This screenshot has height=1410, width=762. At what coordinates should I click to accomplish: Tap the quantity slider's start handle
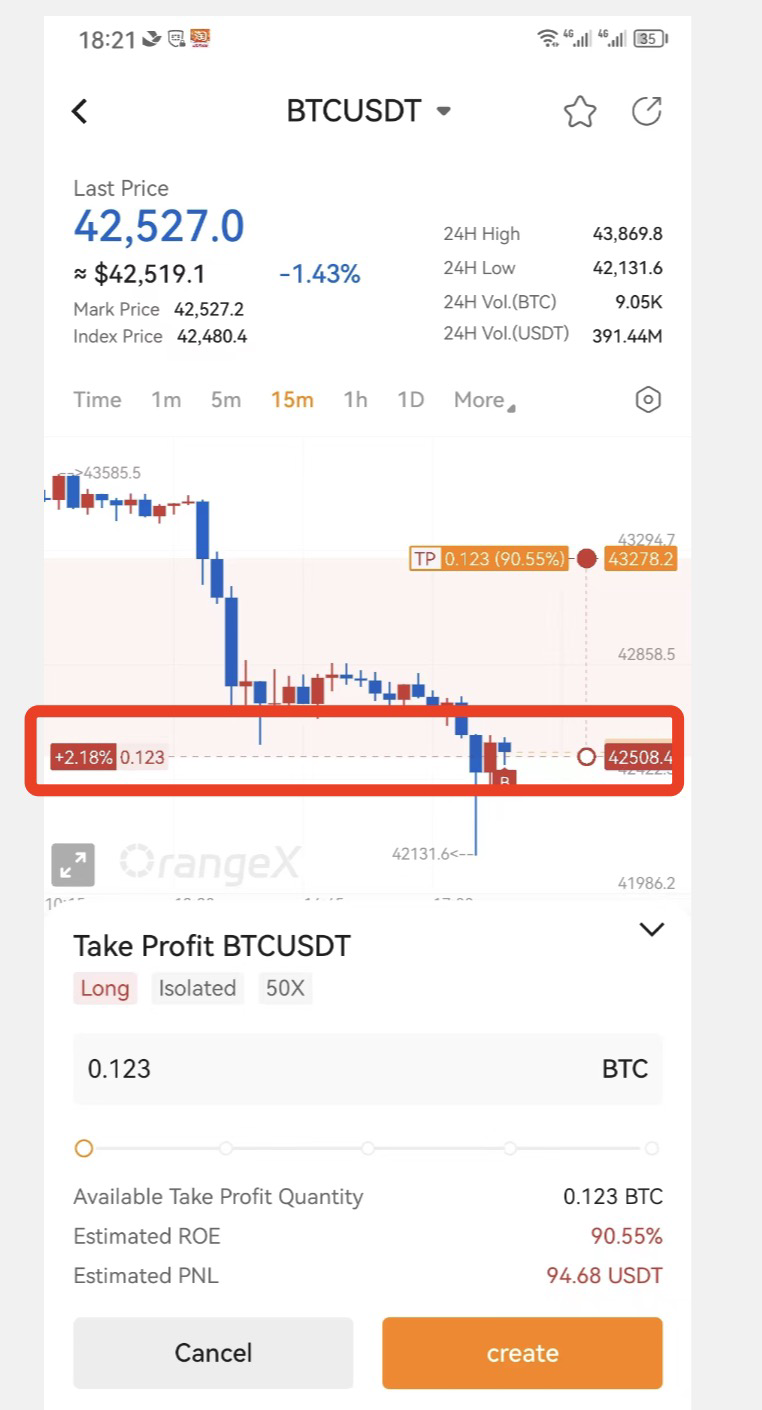(x=84, y=1148)
